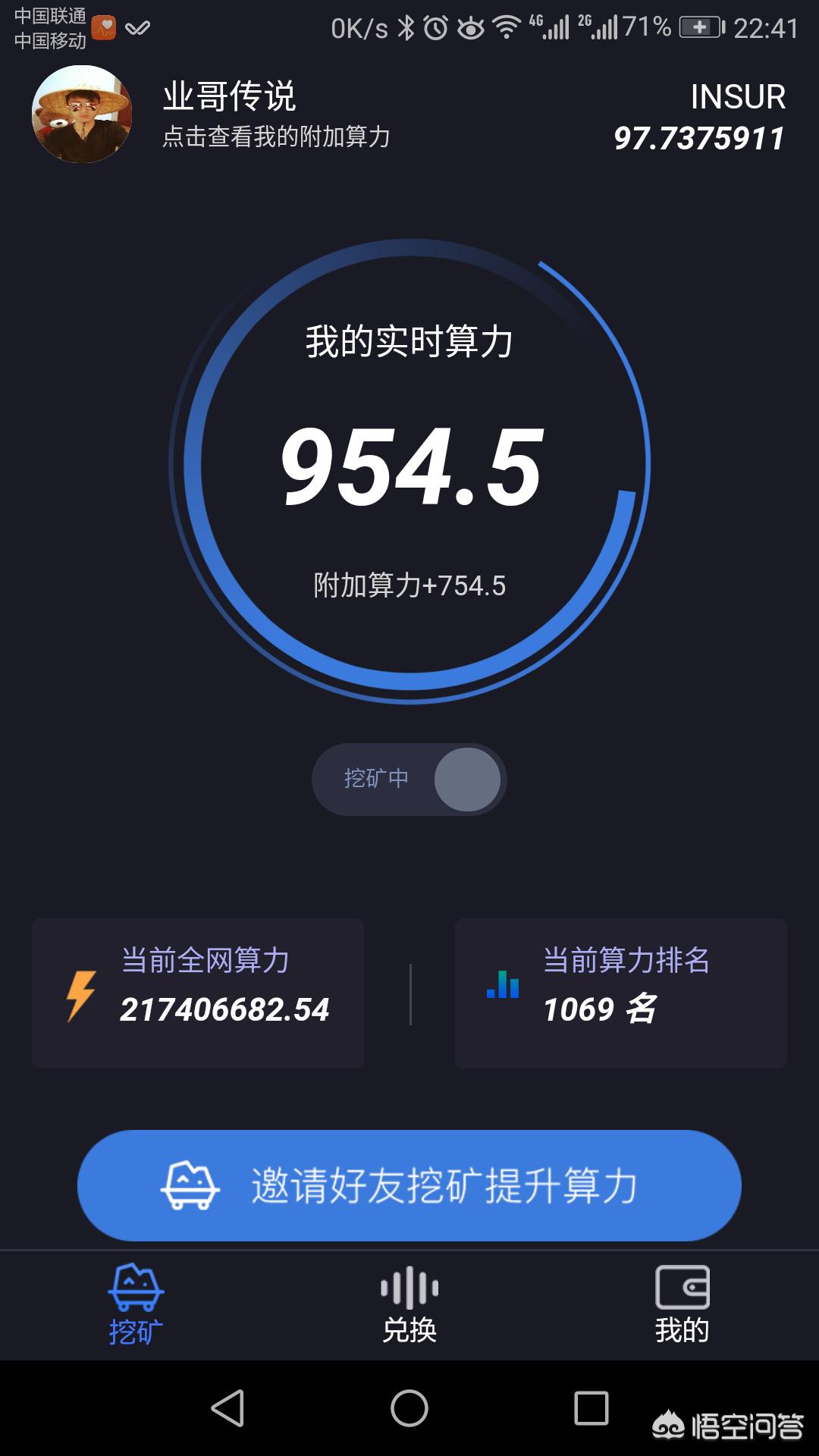Go back with the system back button
This screenshot has width=819, height=1456.
tap(227, 1408)
